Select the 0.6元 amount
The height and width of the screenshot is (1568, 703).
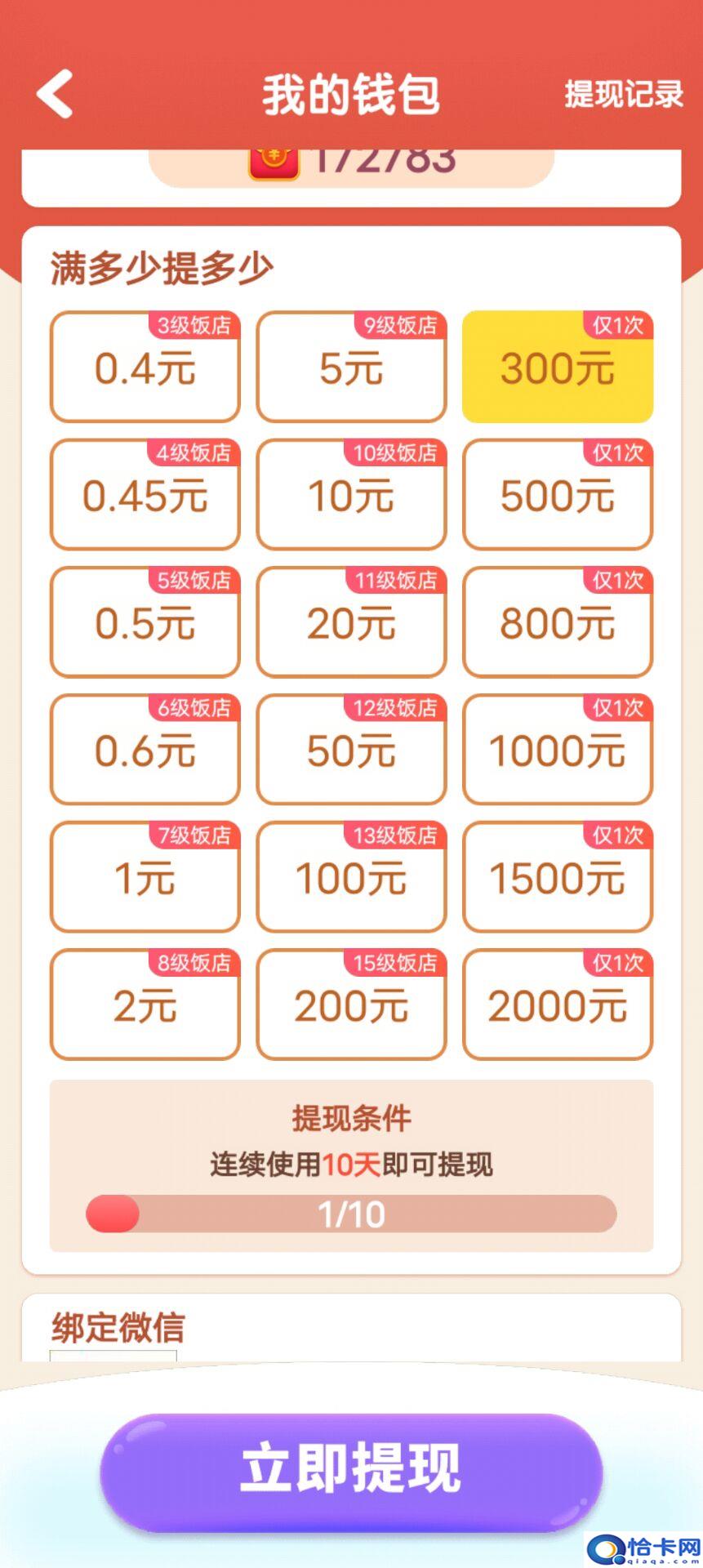(145, 750)
